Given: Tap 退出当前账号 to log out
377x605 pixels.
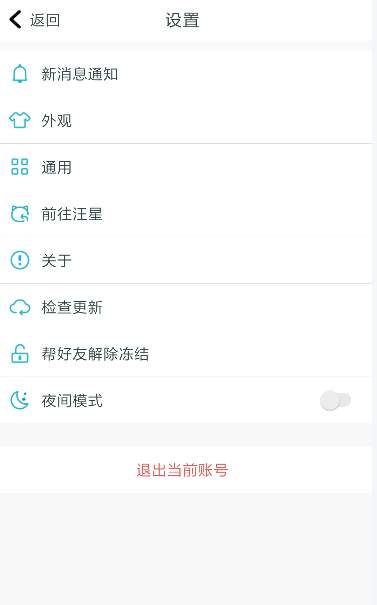Looking at the screenshot, I should [x=182, y=470].
